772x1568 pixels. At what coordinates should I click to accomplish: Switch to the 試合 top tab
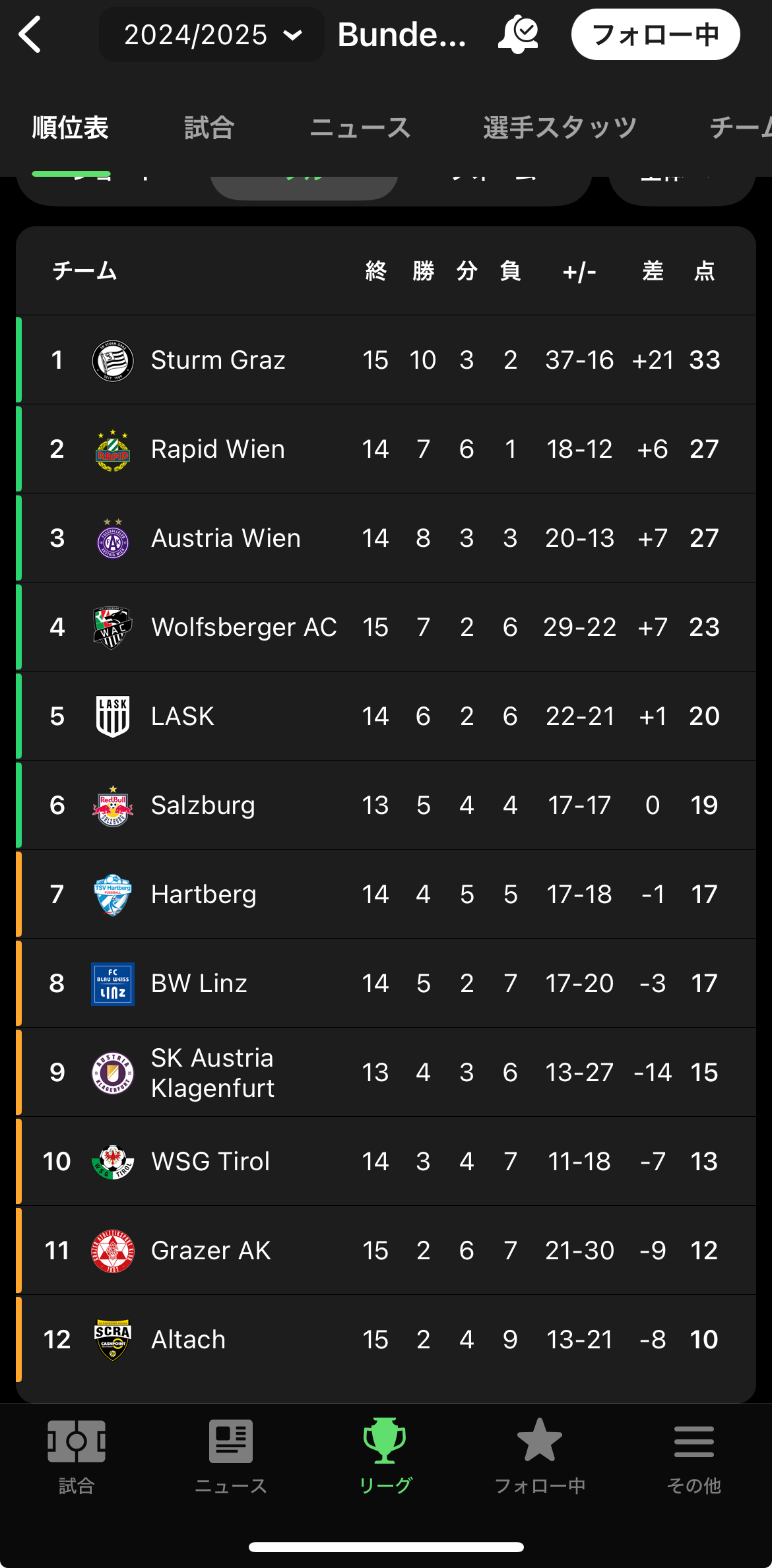pos(209,127)
